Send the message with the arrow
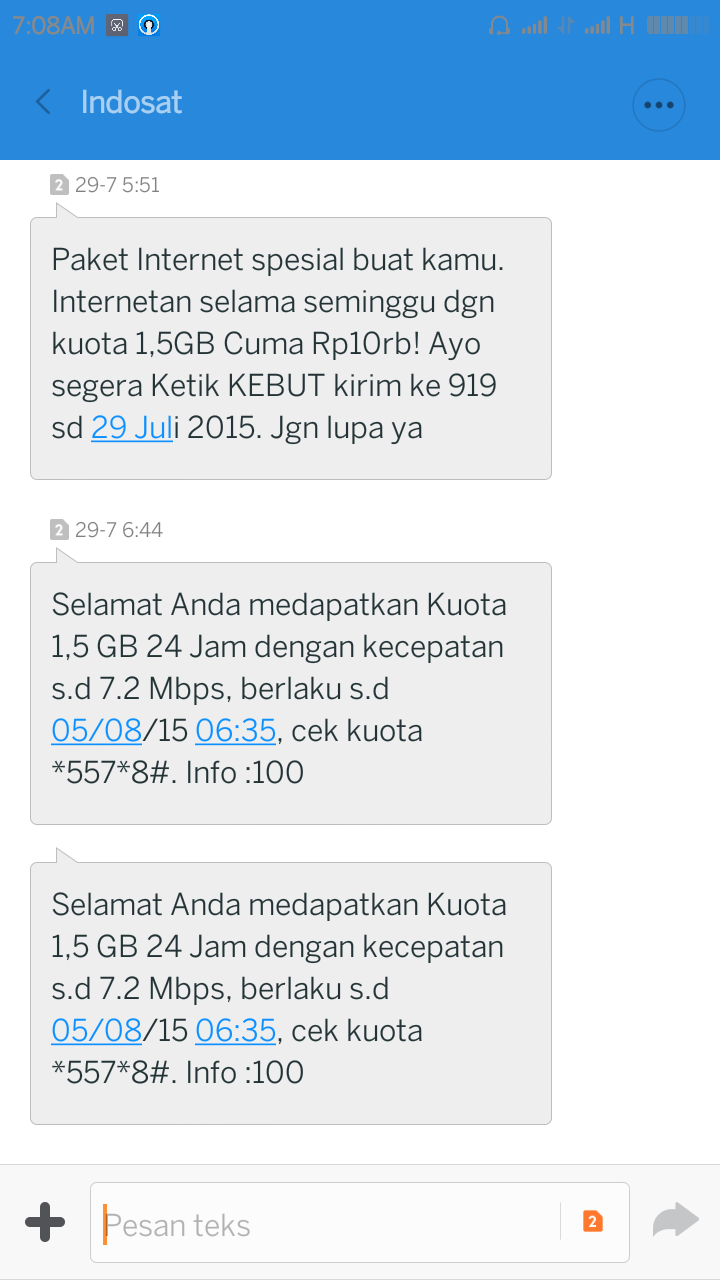 675,1221
